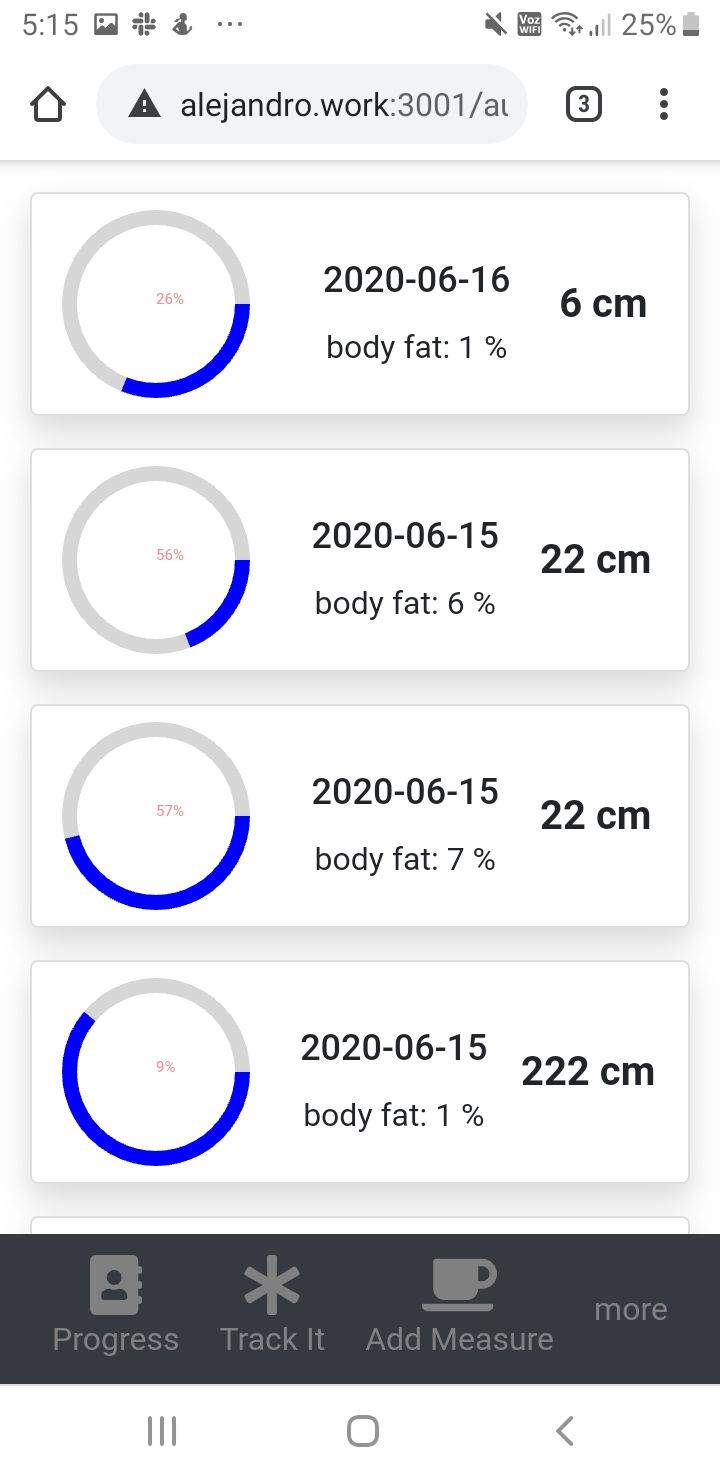Open the more menu in bottom bar
Image resolution: width=720 pixels, height=1480 pixels.
(631, 1309)
